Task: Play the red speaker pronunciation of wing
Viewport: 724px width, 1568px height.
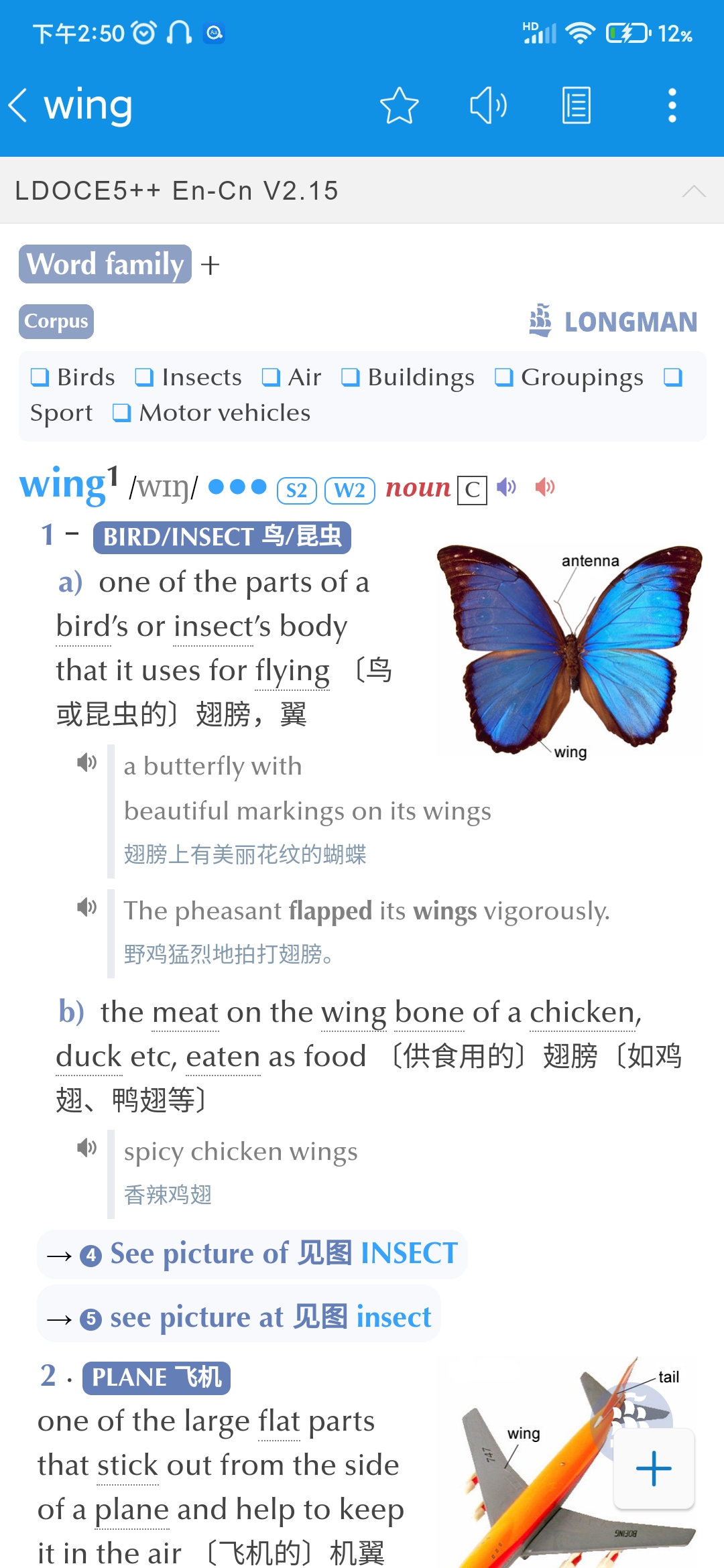Action: (x=545, y=487)
